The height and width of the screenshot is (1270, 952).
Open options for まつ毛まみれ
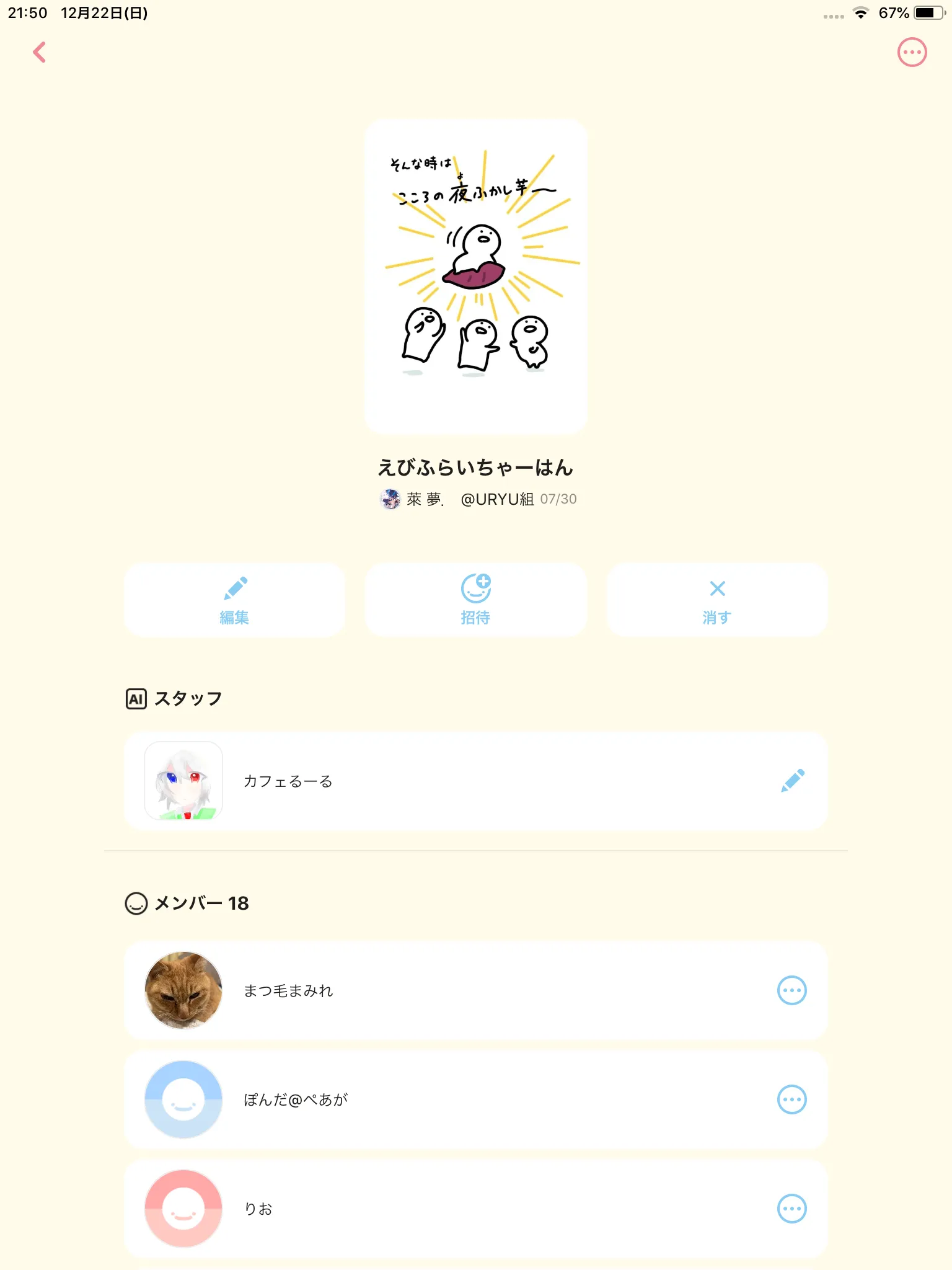coord(792,990)
